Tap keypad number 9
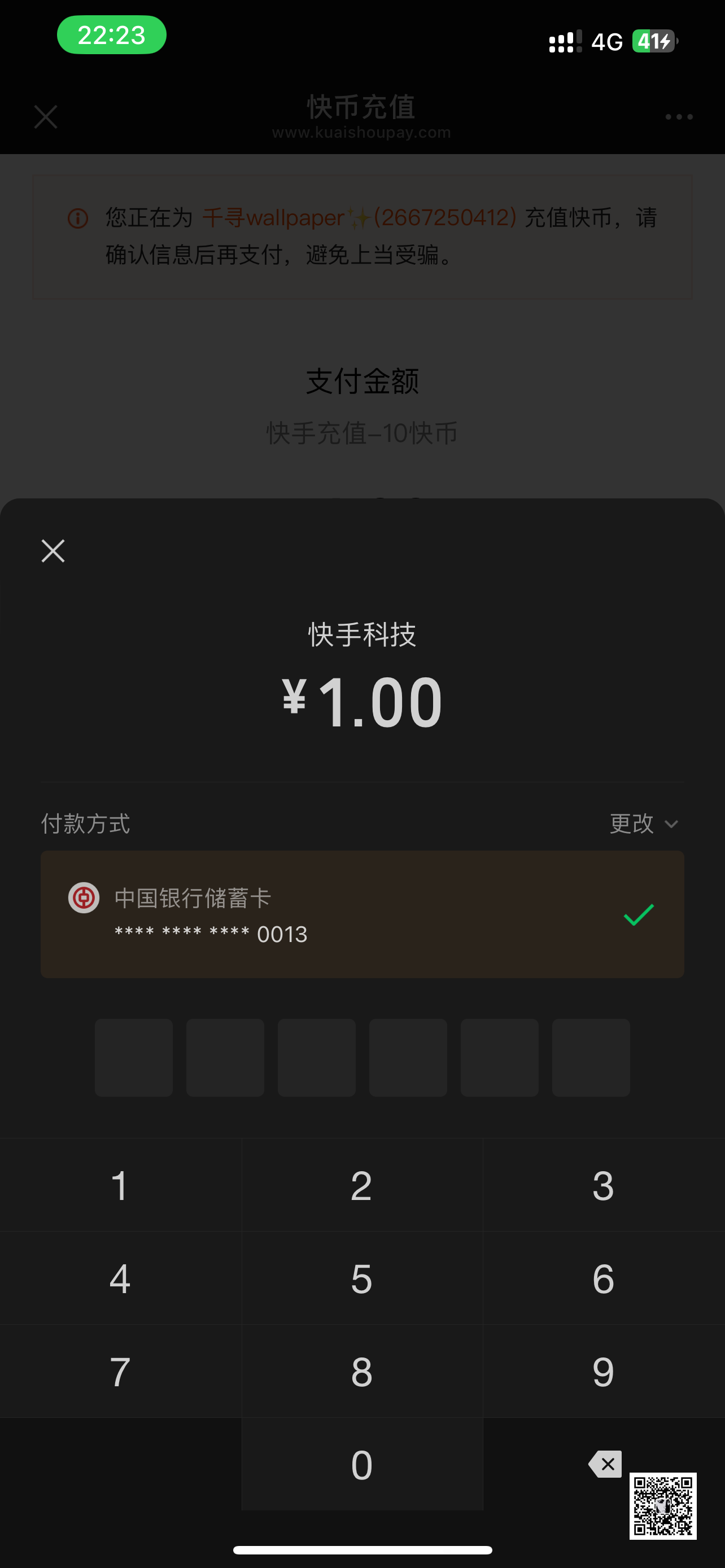Screen dimensions: 725x1568 603,1372
